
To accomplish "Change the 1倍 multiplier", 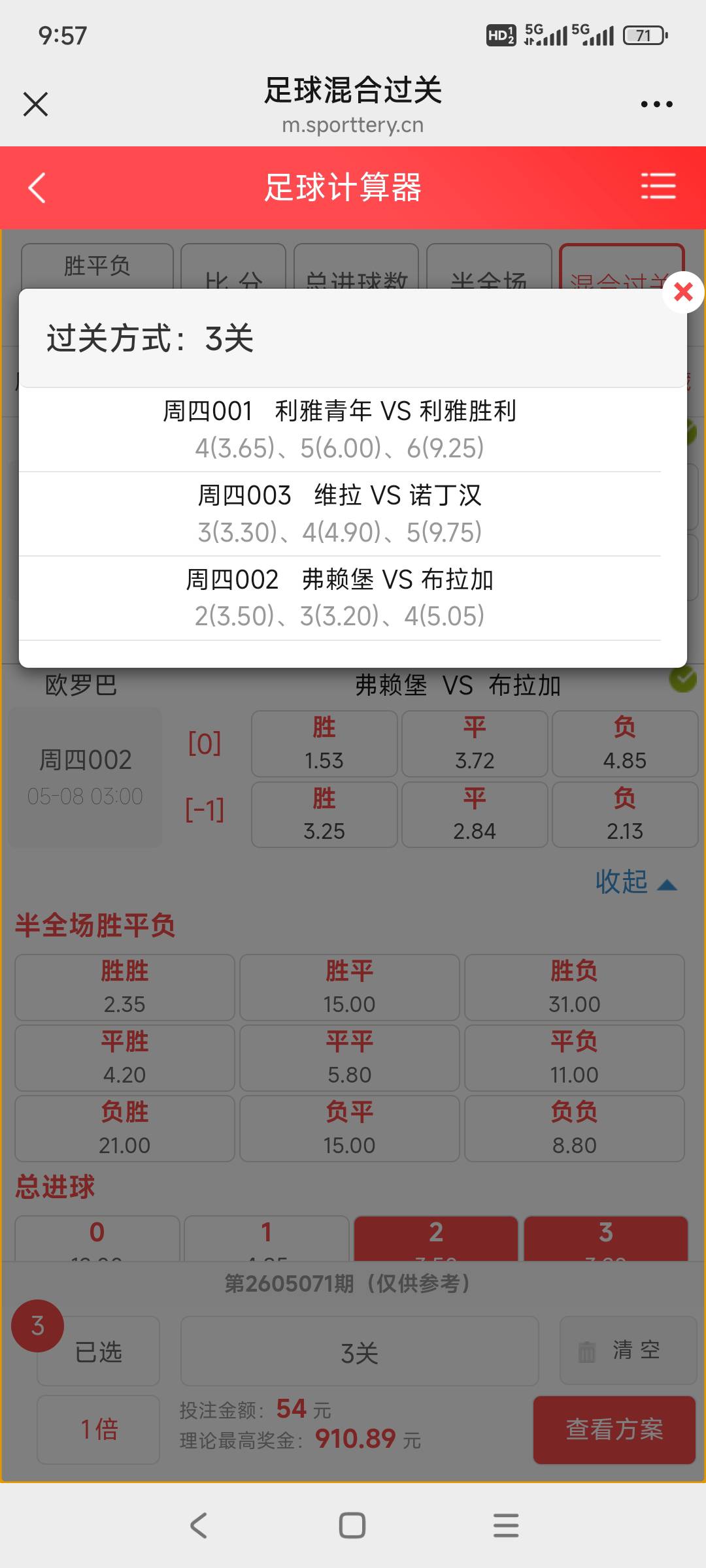I will pos(98,1429).
